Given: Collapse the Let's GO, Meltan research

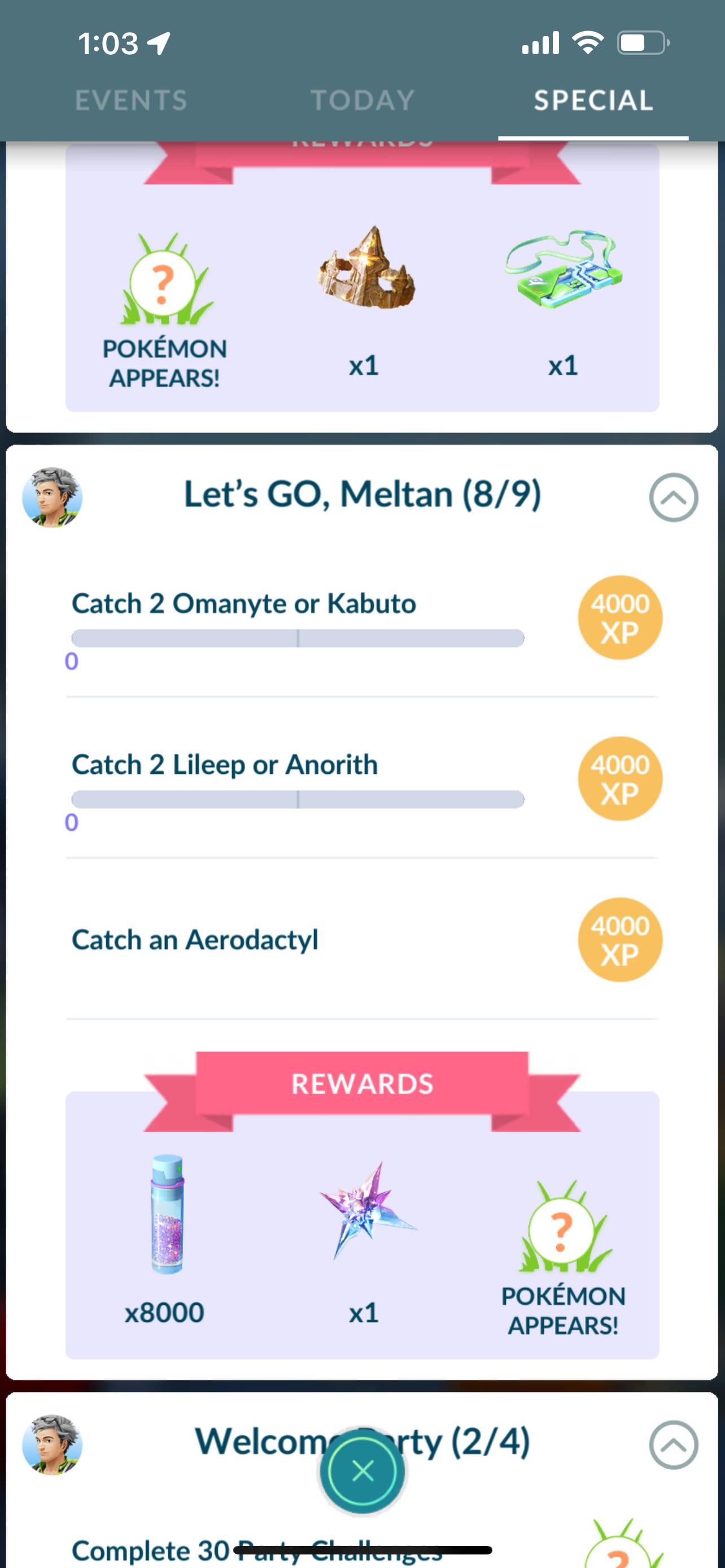Looking at the screenshot, I should [x=673, y=497].
